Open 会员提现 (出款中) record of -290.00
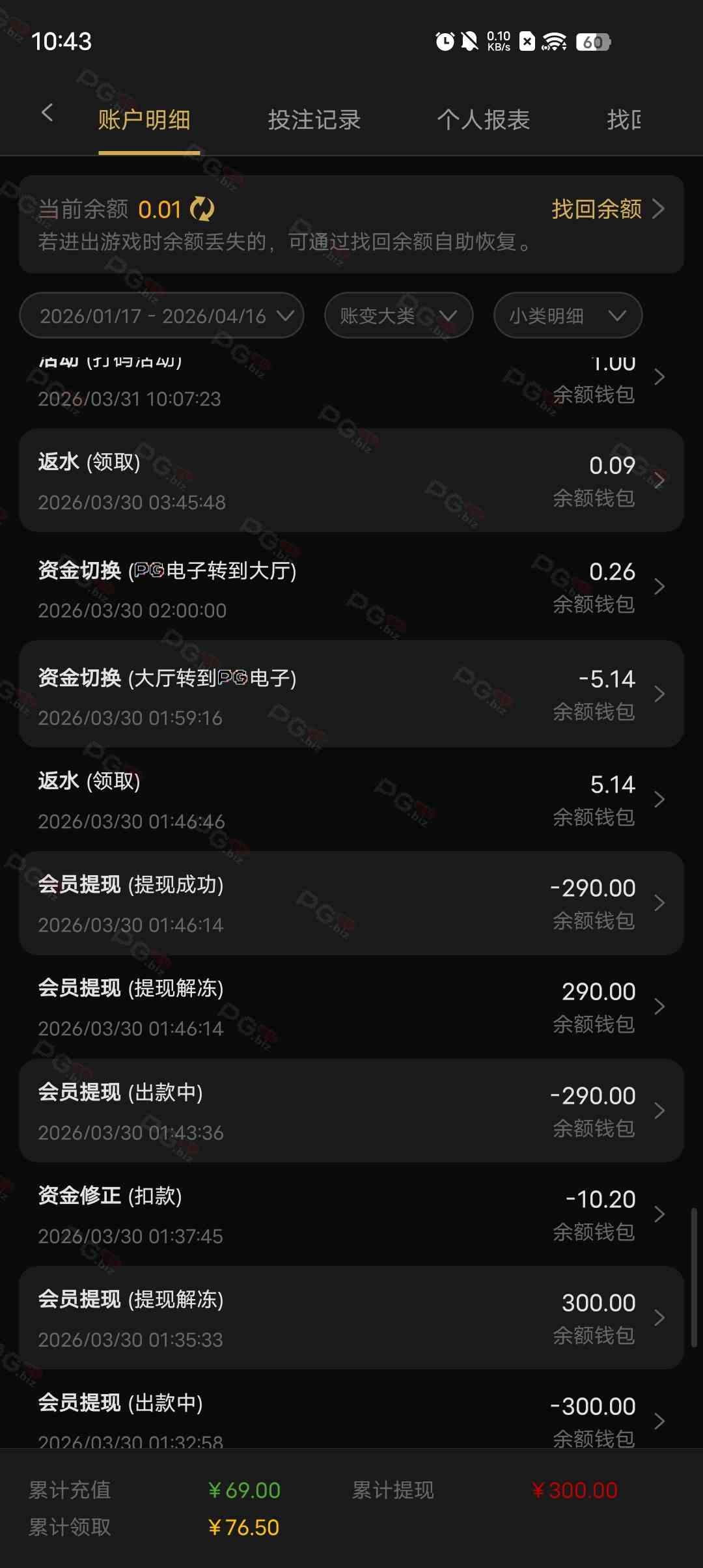 tap(351, 1111)
